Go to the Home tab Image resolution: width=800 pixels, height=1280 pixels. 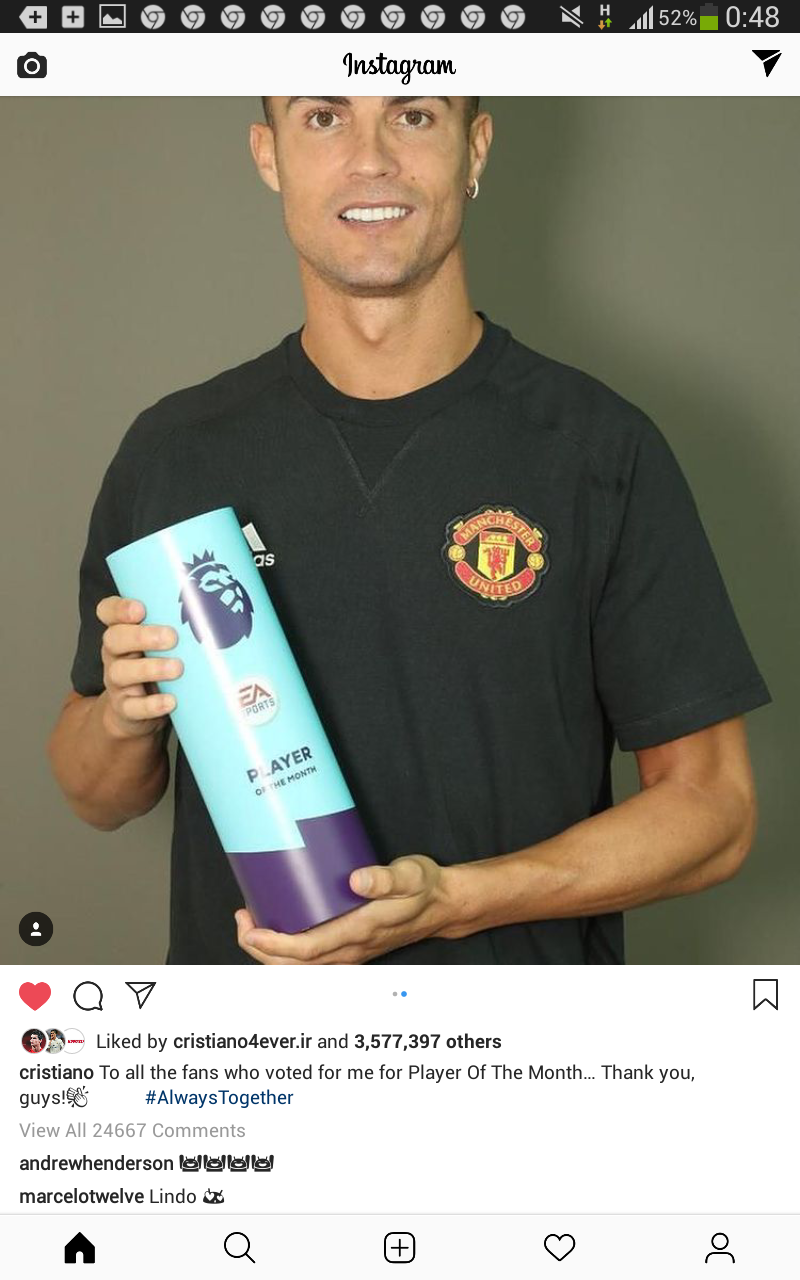pyautogui.click(x=80, y=1247)
